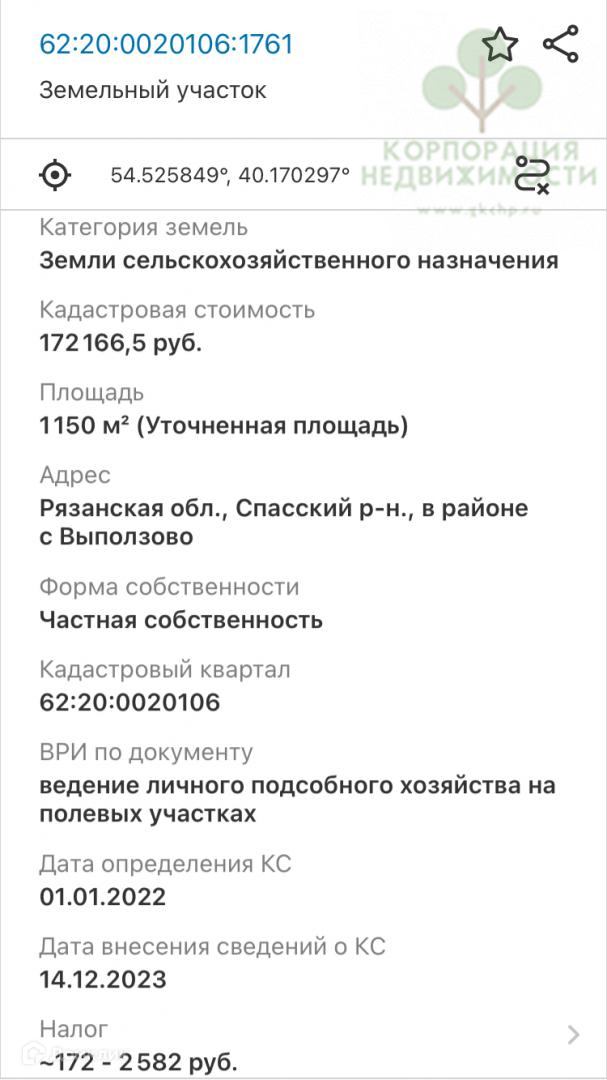Locate the plot on the map
This screenshot has height=1080, width=607.
pos(55,175)
